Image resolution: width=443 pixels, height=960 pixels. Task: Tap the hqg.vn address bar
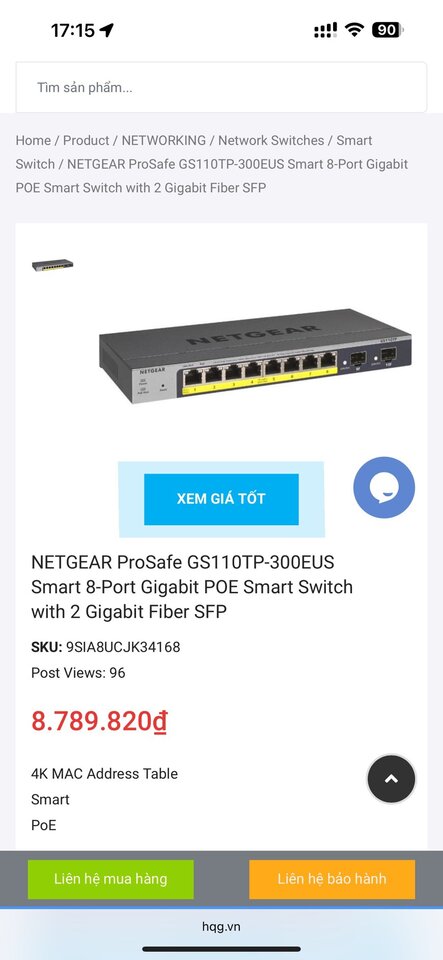click(221, 926)
